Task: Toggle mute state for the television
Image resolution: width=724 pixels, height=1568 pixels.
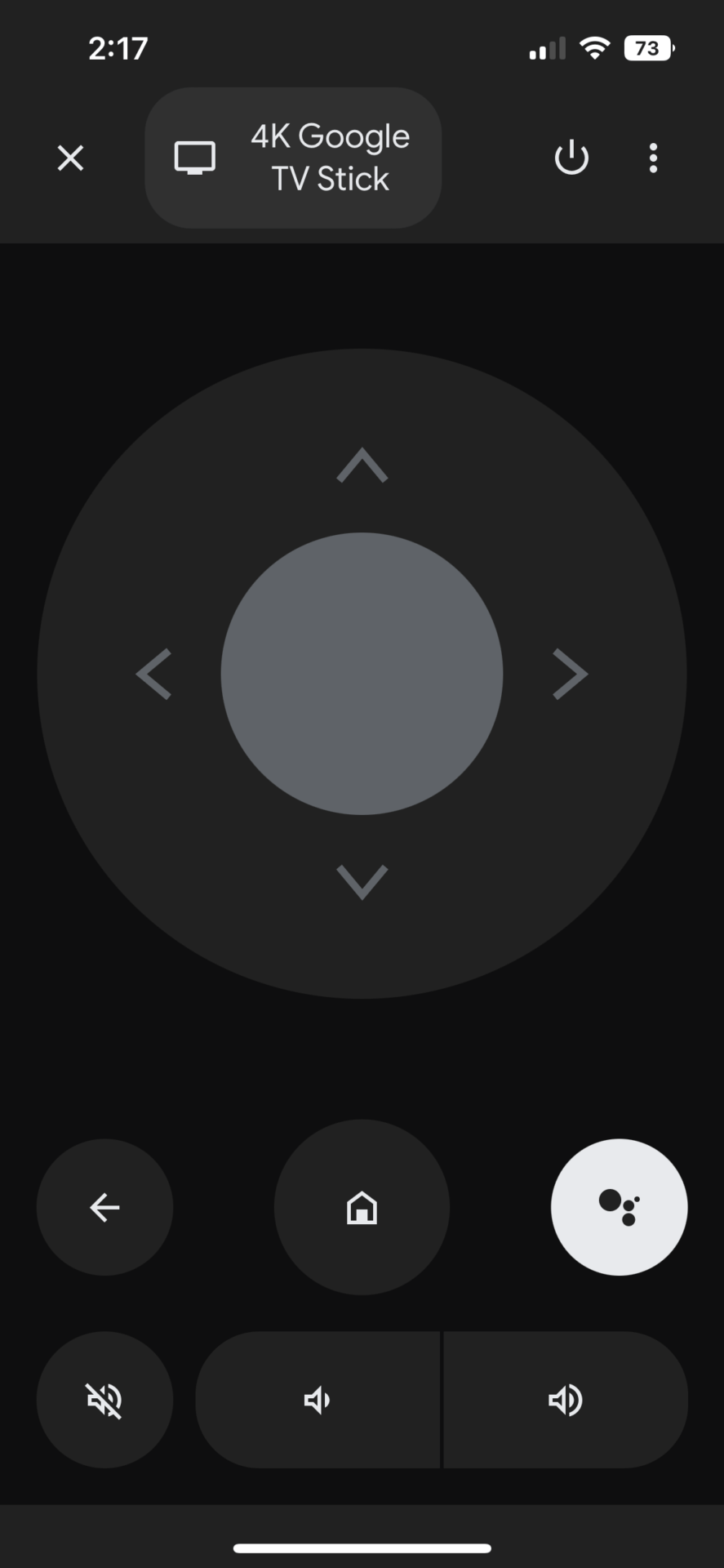Action: pos(104,1400)
